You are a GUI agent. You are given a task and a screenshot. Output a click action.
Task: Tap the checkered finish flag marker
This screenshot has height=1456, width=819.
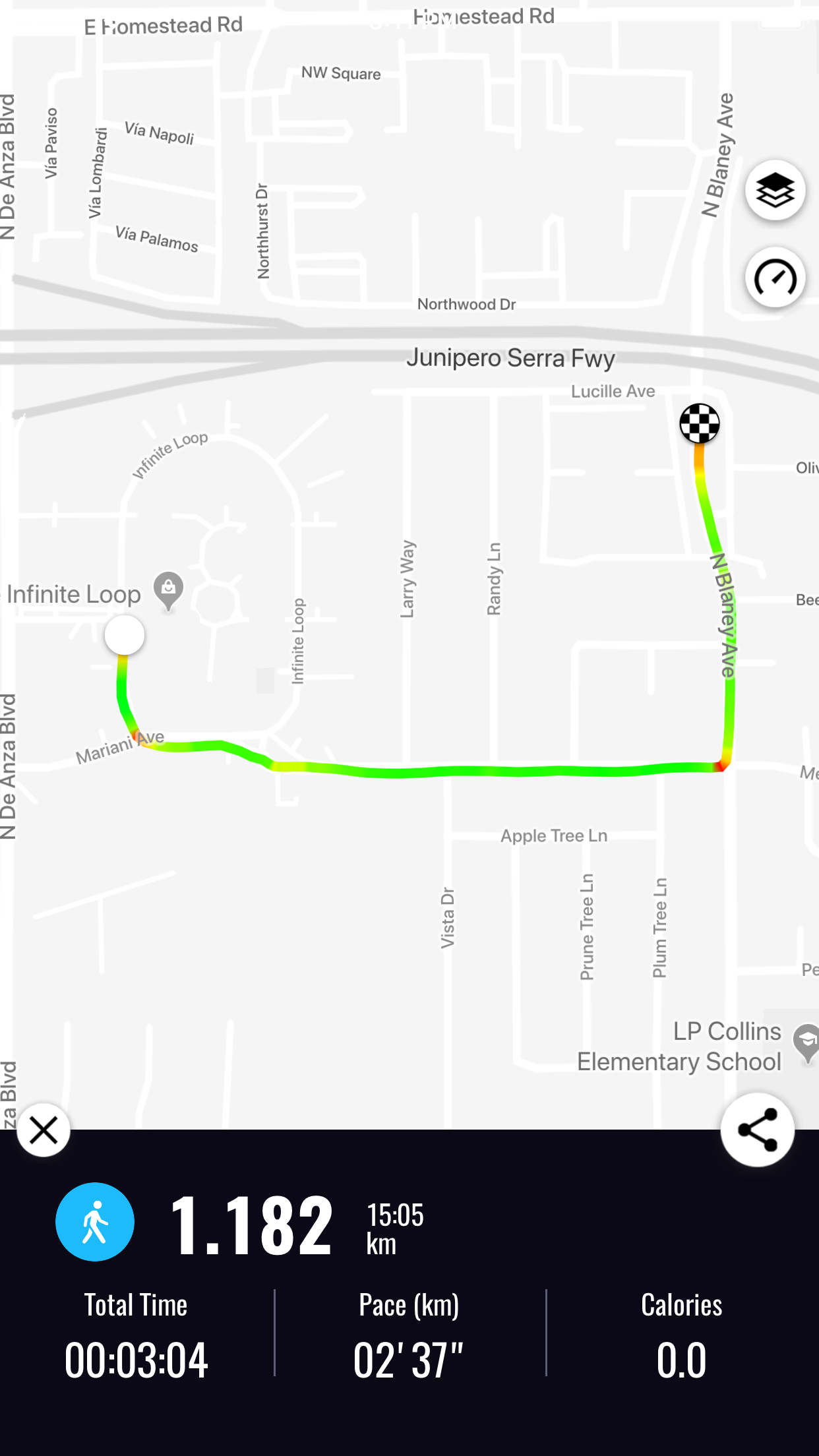[699, 423]
